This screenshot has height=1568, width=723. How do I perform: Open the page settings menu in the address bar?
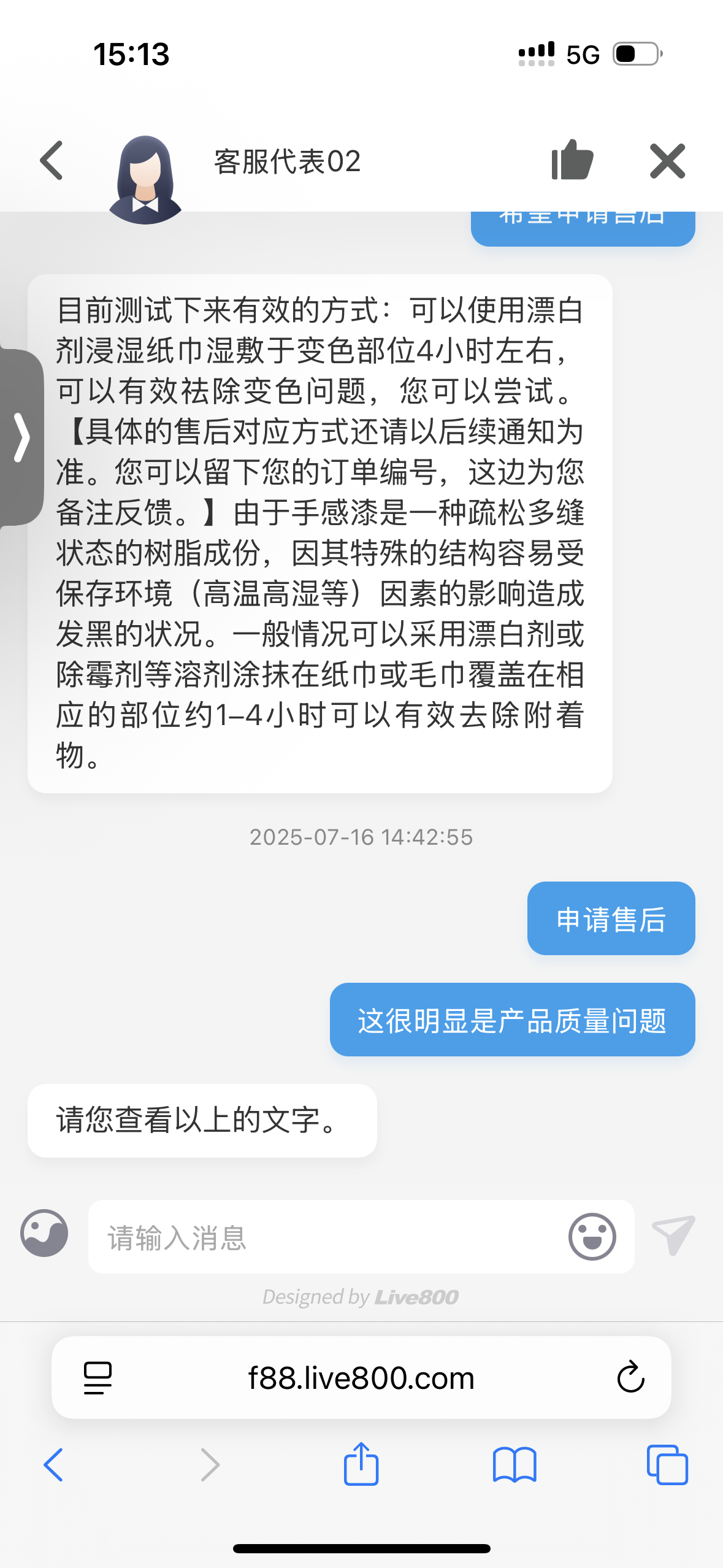98,1378
